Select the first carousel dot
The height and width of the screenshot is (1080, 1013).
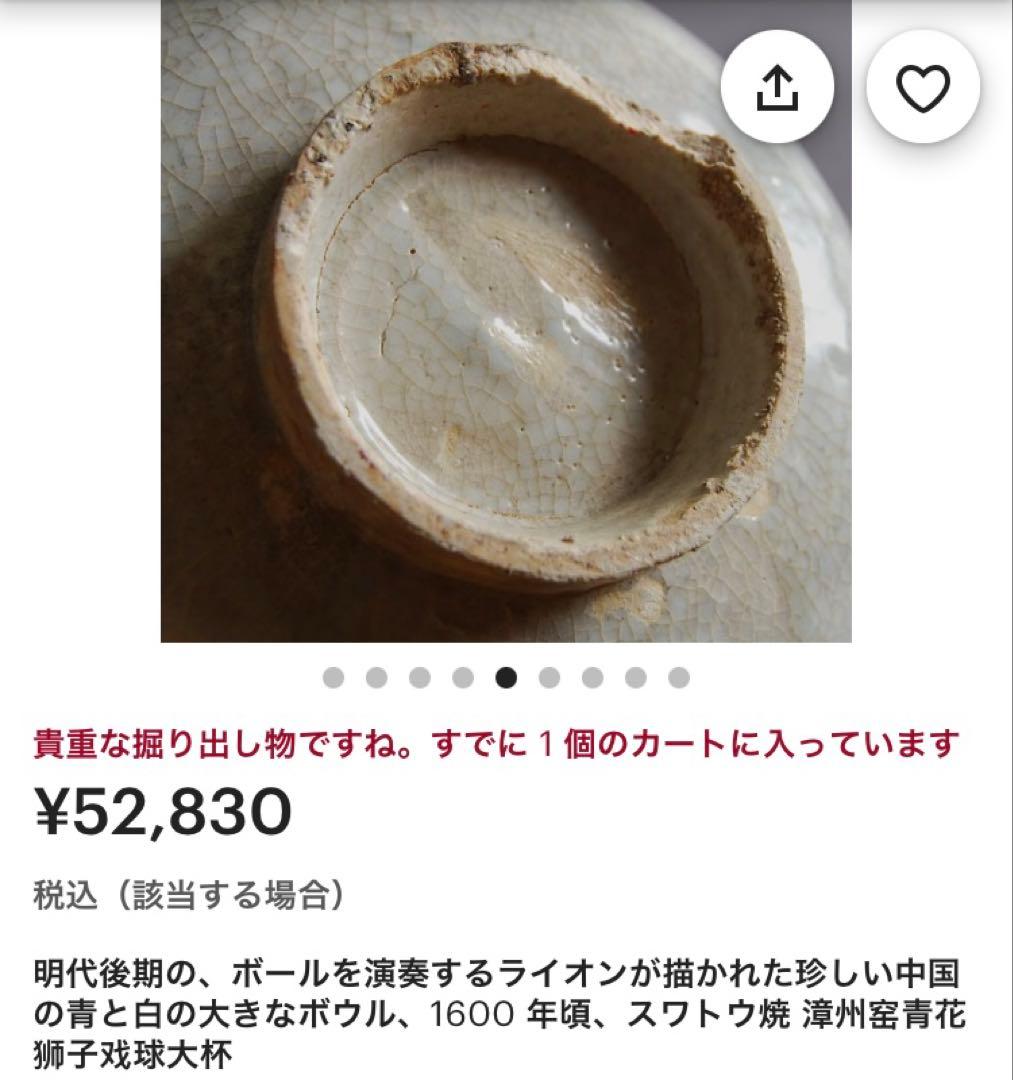(x=332, y=678)
